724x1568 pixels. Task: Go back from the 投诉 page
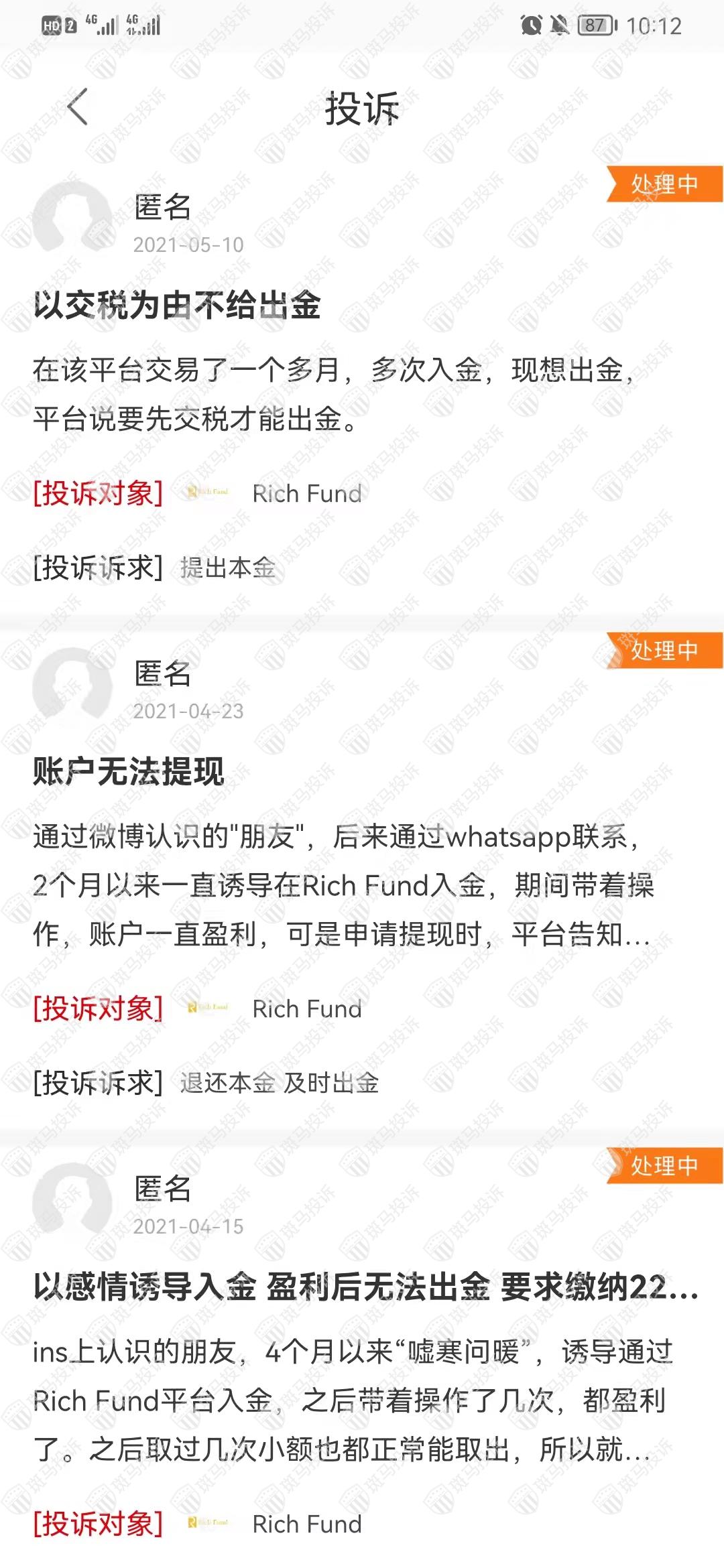tap(78, 107)
